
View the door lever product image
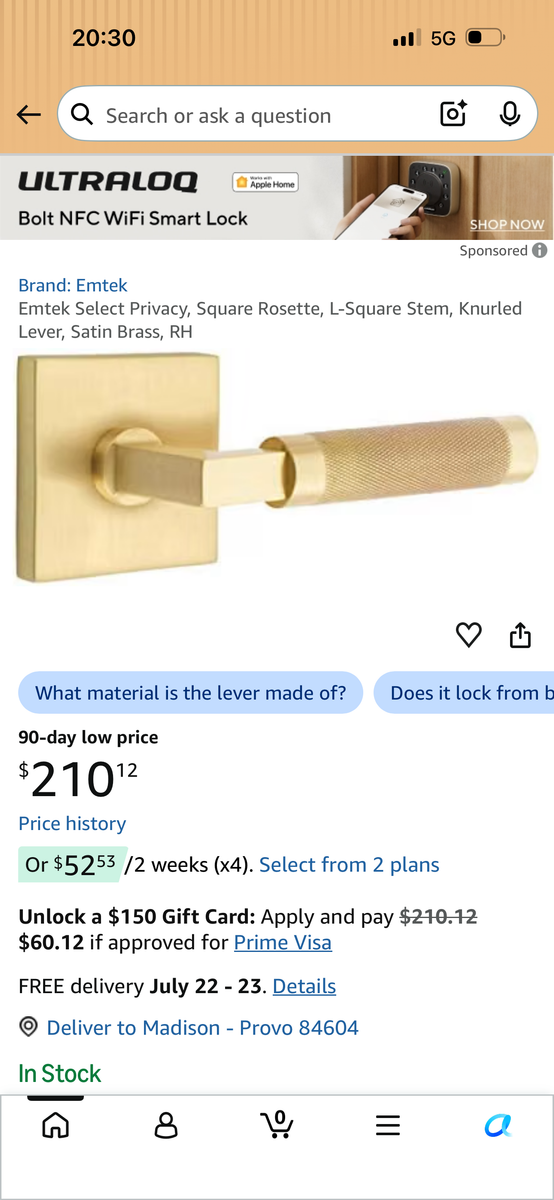point(277,468)
